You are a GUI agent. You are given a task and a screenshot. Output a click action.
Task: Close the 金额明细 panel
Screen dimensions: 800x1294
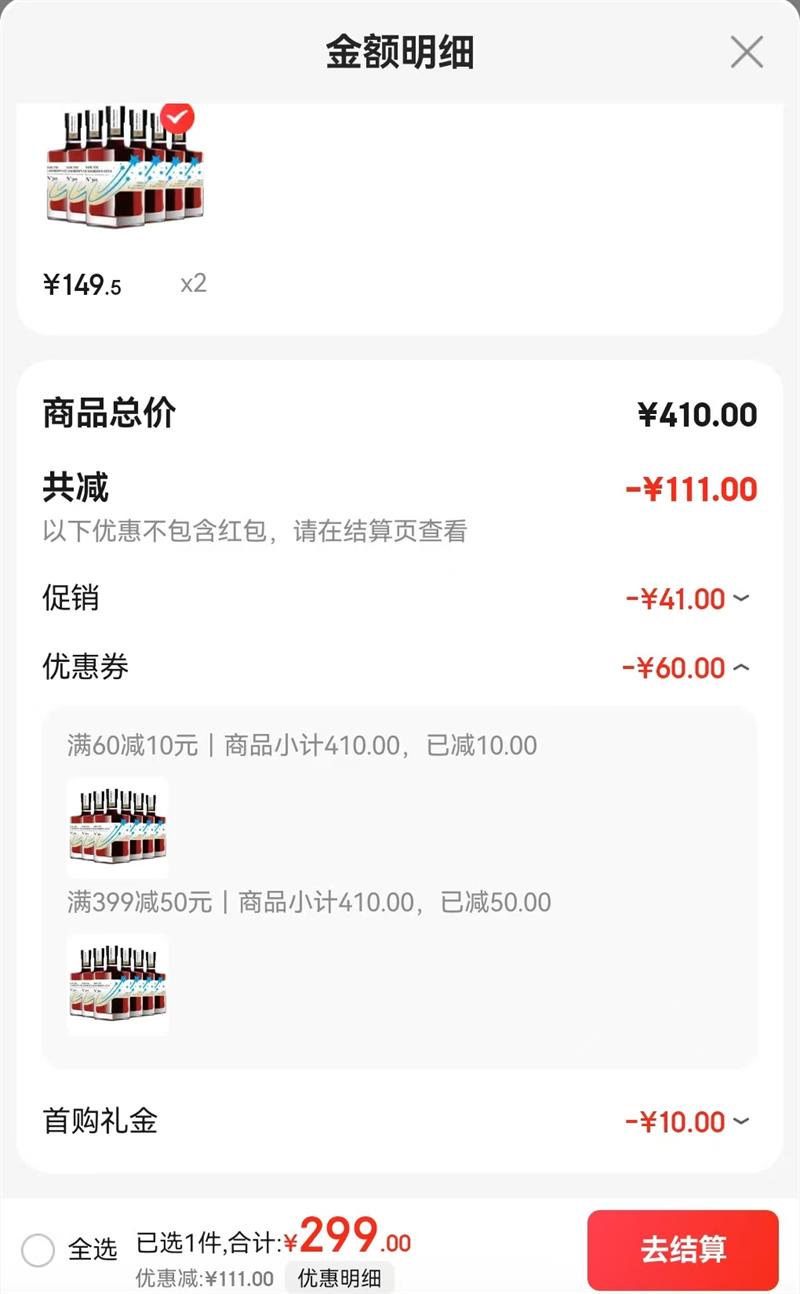(746, 51)
